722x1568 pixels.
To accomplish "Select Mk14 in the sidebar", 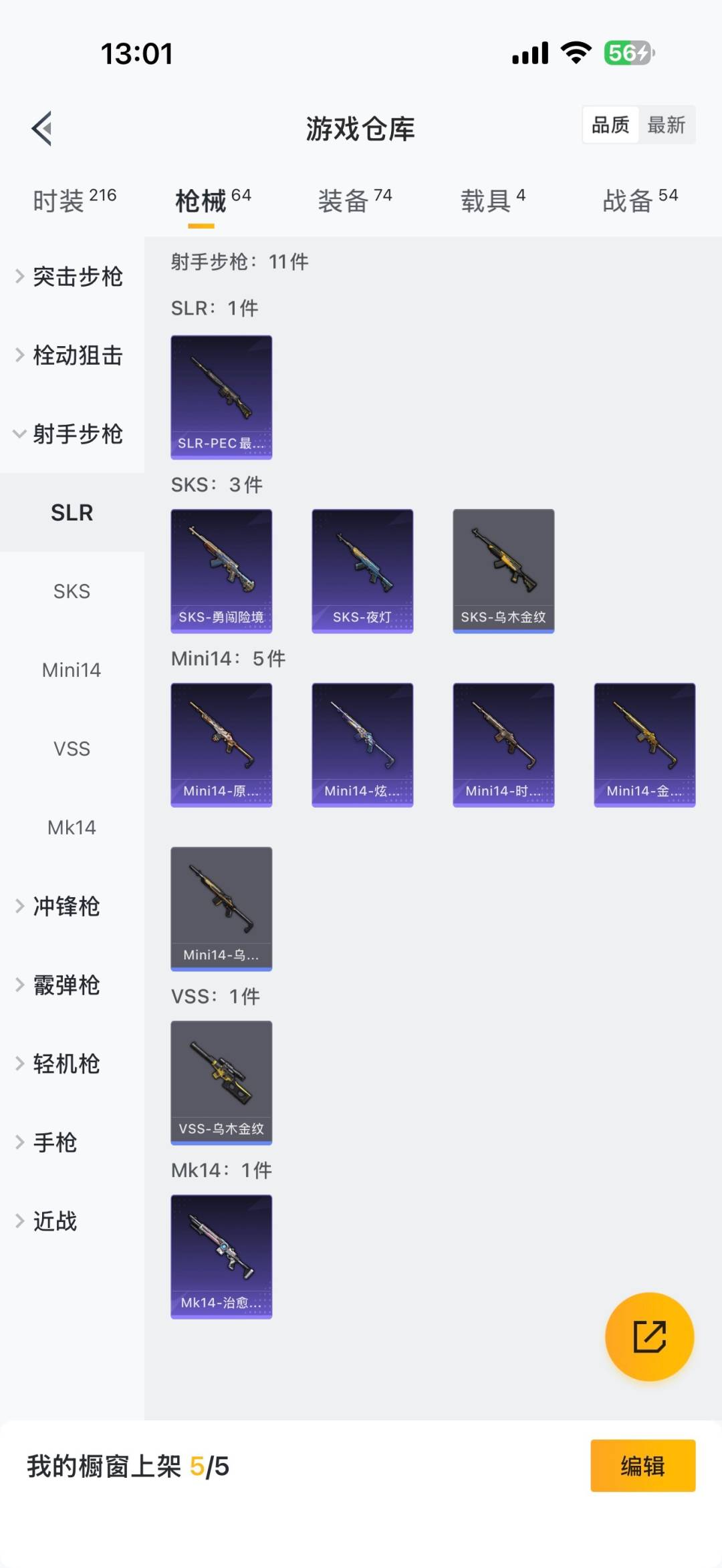I will (72, 828).
